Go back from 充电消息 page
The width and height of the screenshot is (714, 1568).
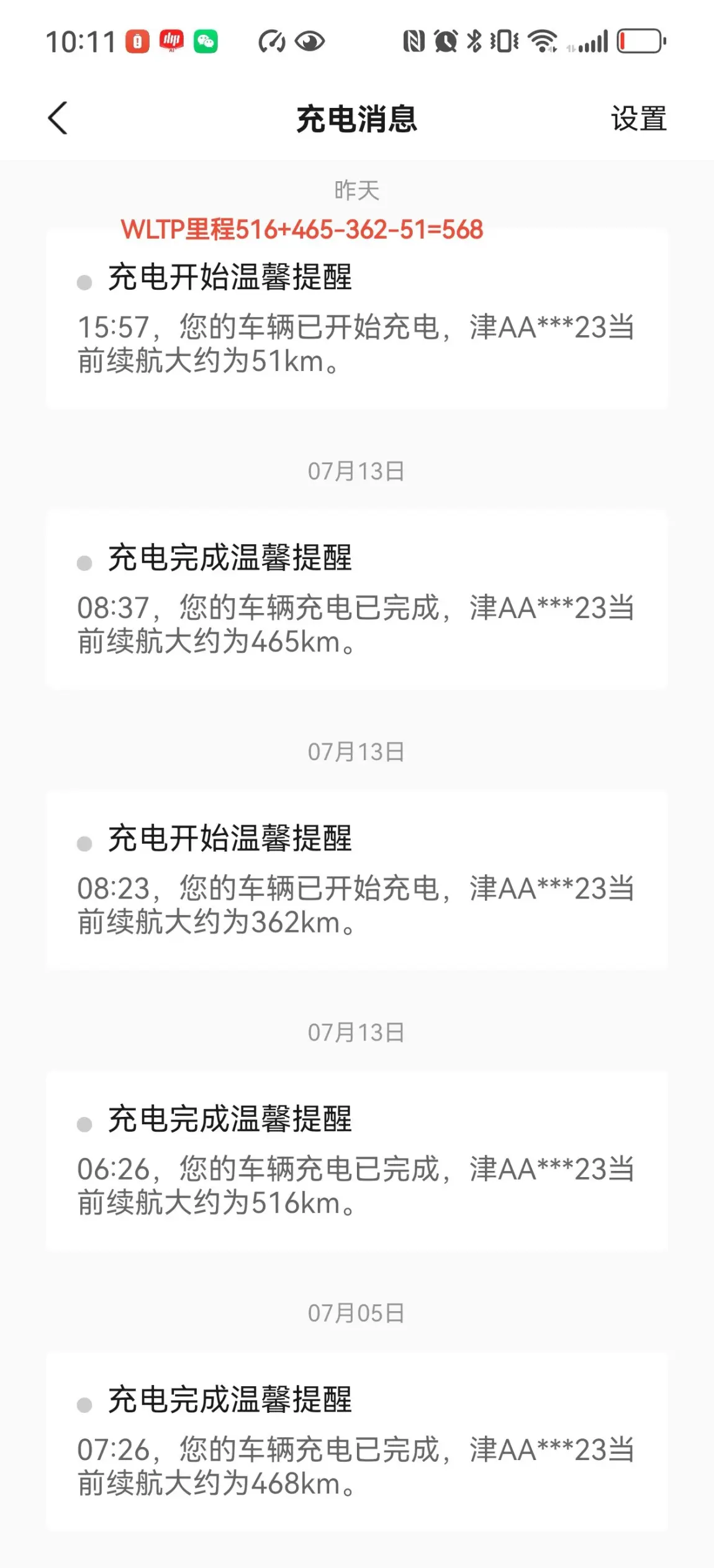tap(58, 118)
